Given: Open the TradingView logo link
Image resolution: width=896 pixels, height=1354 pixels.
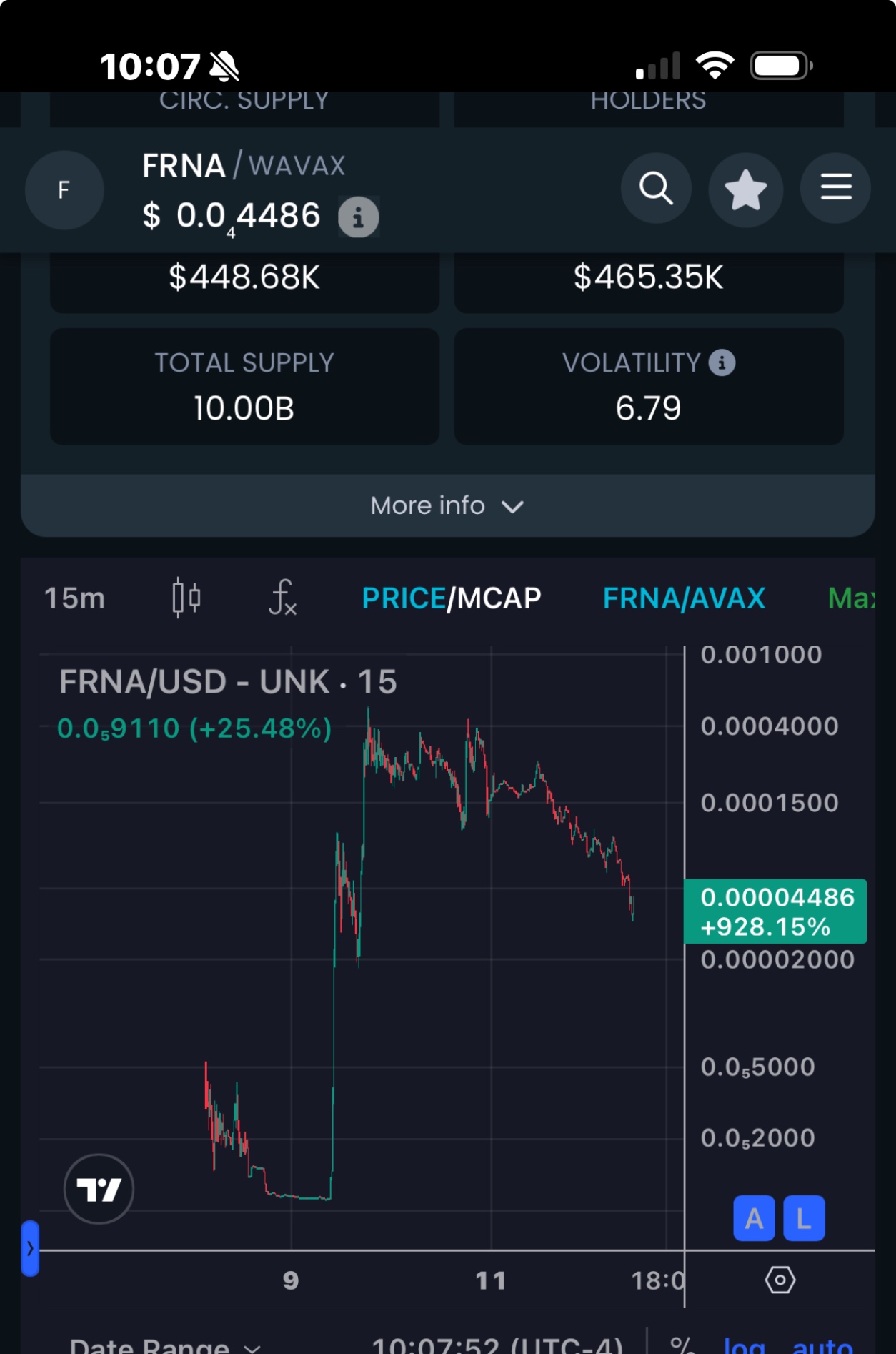Looking at the screenshot, I should click(x=99, y=1190).
